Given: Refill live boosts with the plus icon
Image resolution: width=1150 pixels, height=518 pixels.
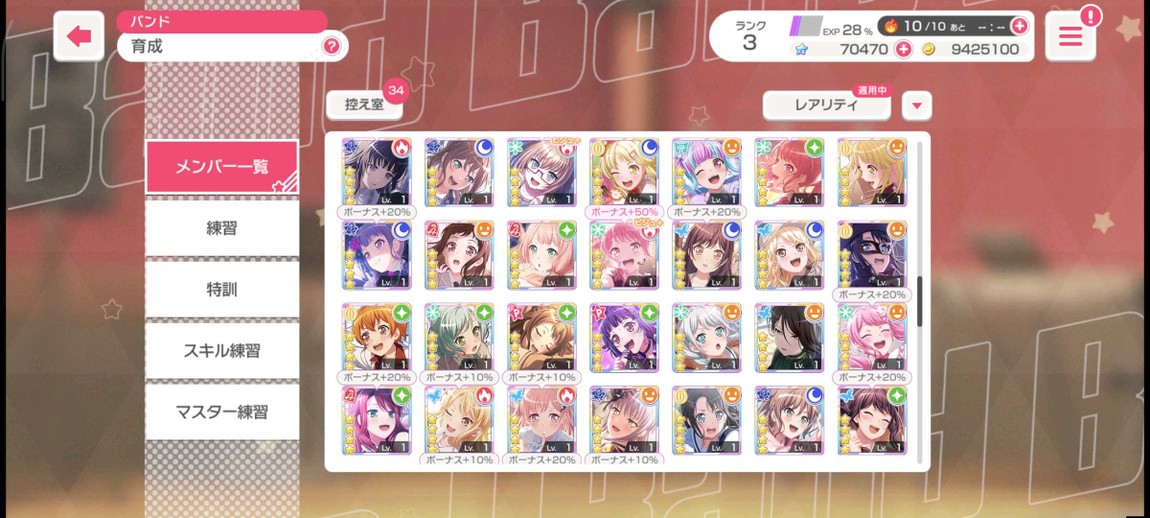Looking at the screenshot, I should pos(1019,26).
